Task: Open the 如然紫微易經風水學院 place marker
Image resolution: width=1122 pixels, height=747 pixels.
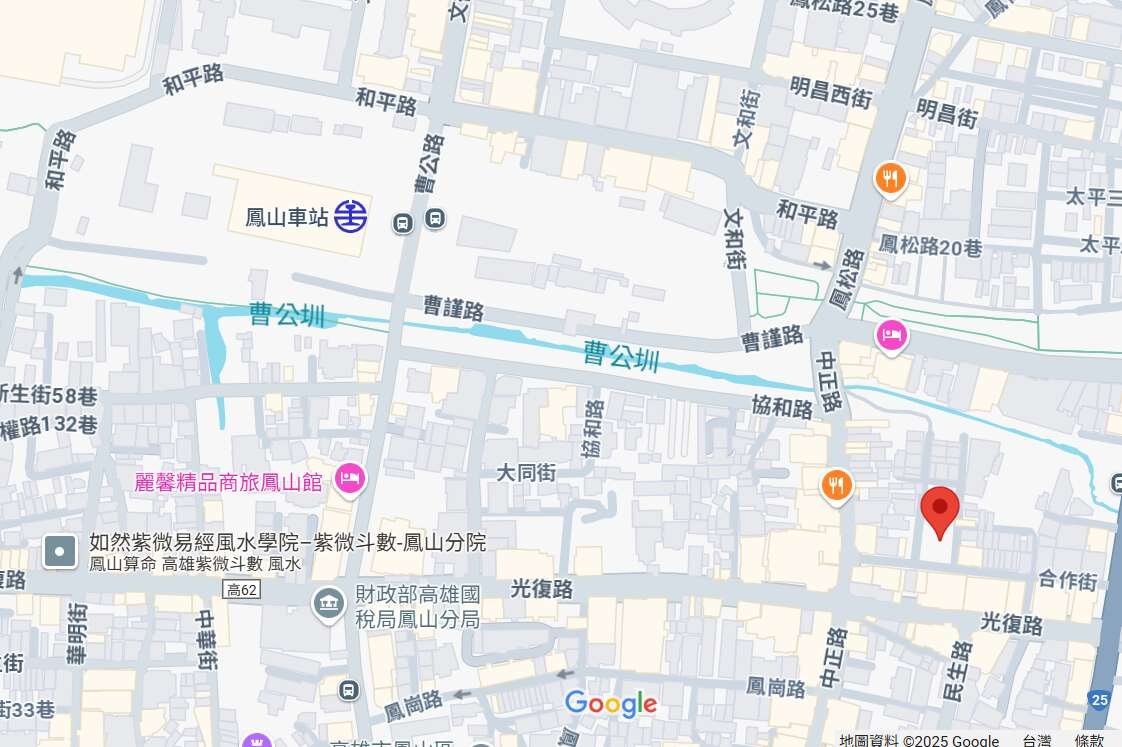Action: 60,551
